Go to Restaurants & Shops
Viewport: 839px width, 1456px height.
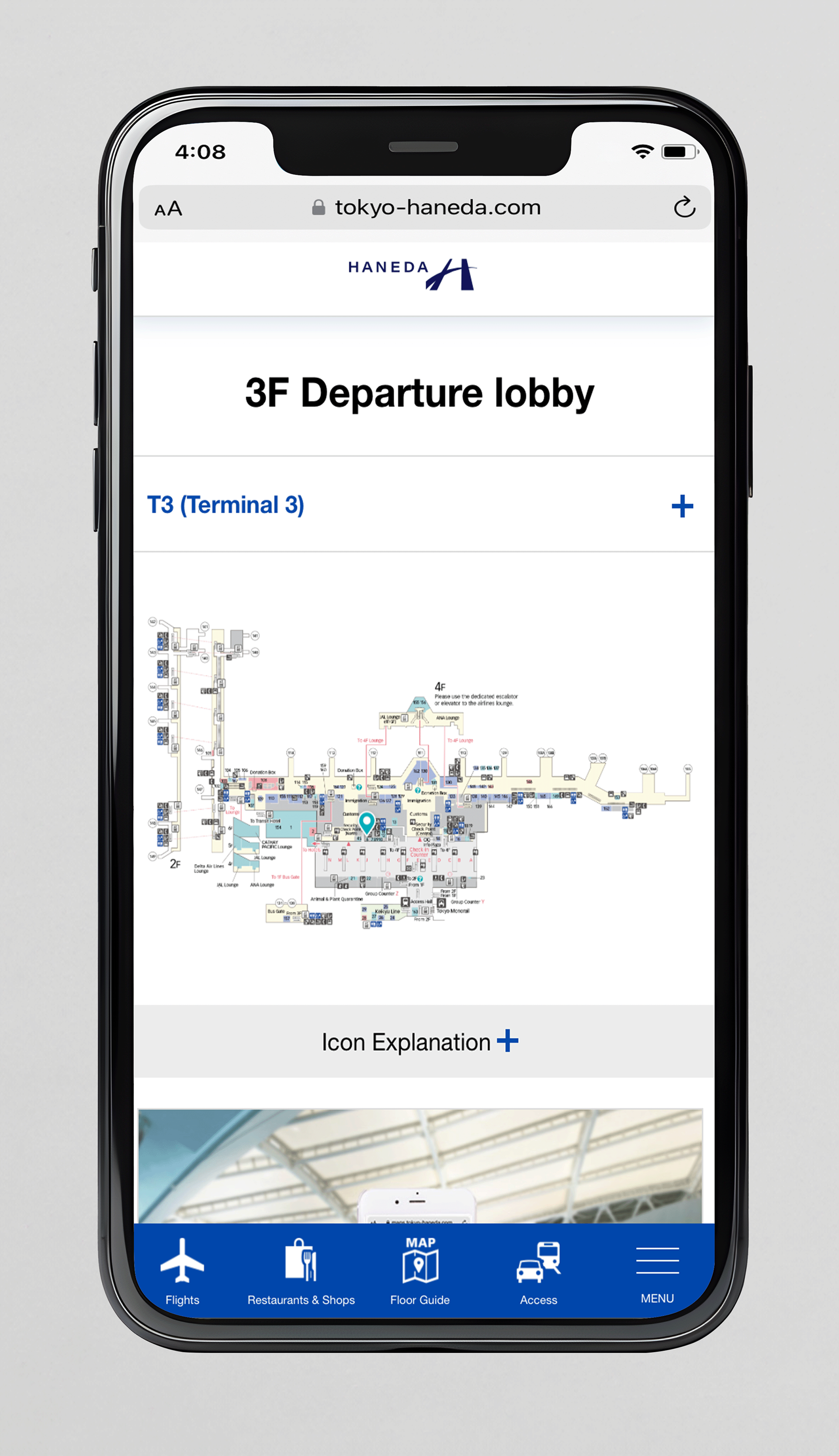pyautogui.click(x=301, y=1272)
